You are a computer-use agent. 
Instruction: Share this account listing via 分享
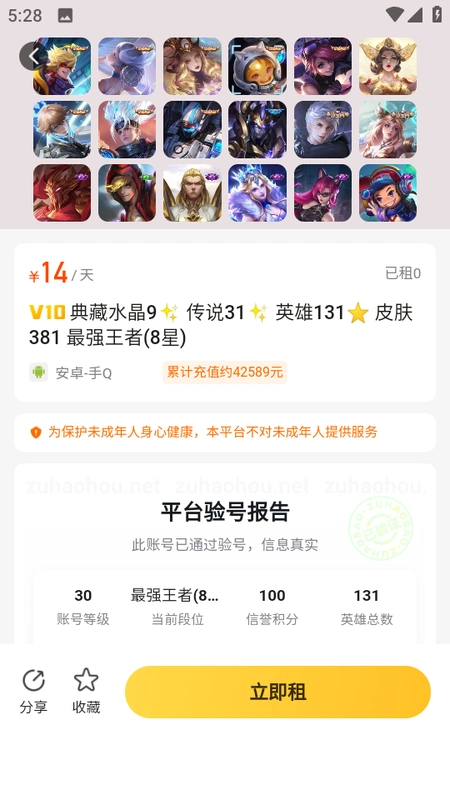pos(34,691)
